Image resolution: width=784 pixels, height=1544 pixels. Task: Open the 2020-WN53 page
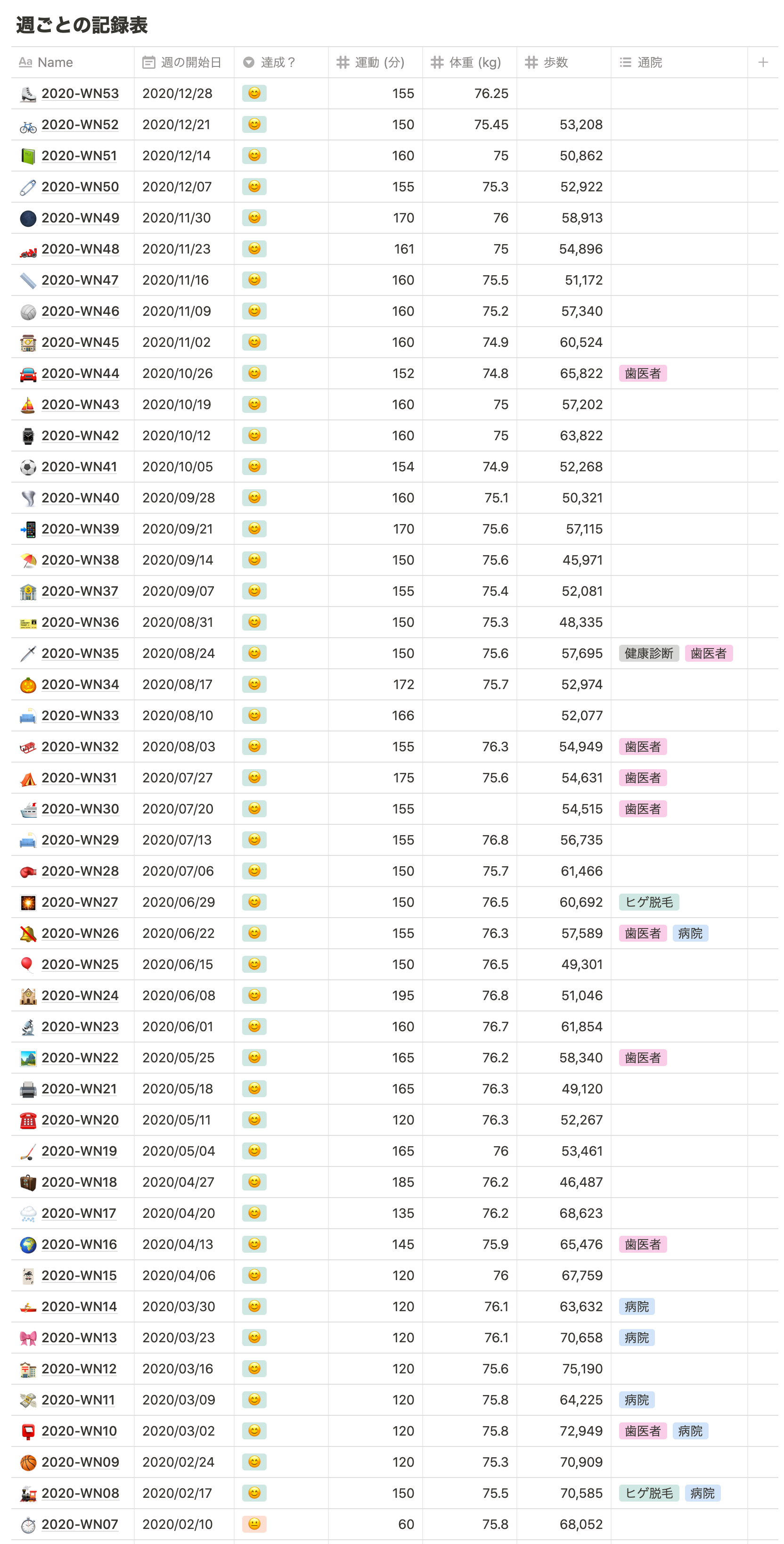click(80, 93)
